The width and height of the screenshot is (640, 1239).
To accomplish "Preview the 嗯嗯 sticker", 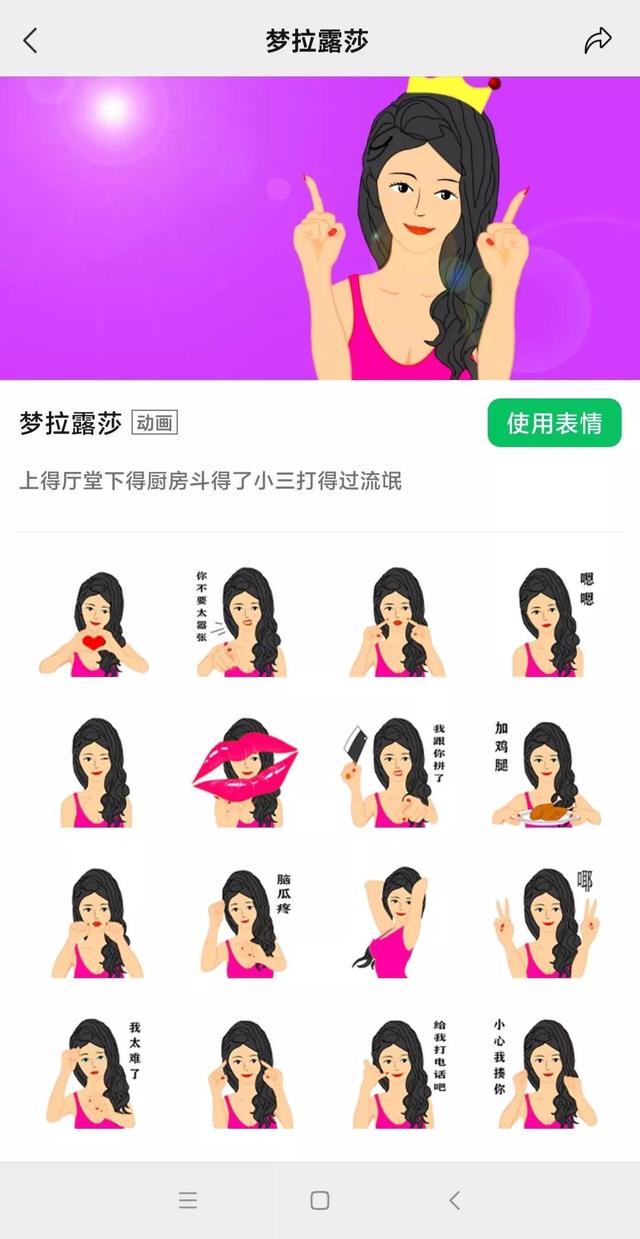I will 547,623.
